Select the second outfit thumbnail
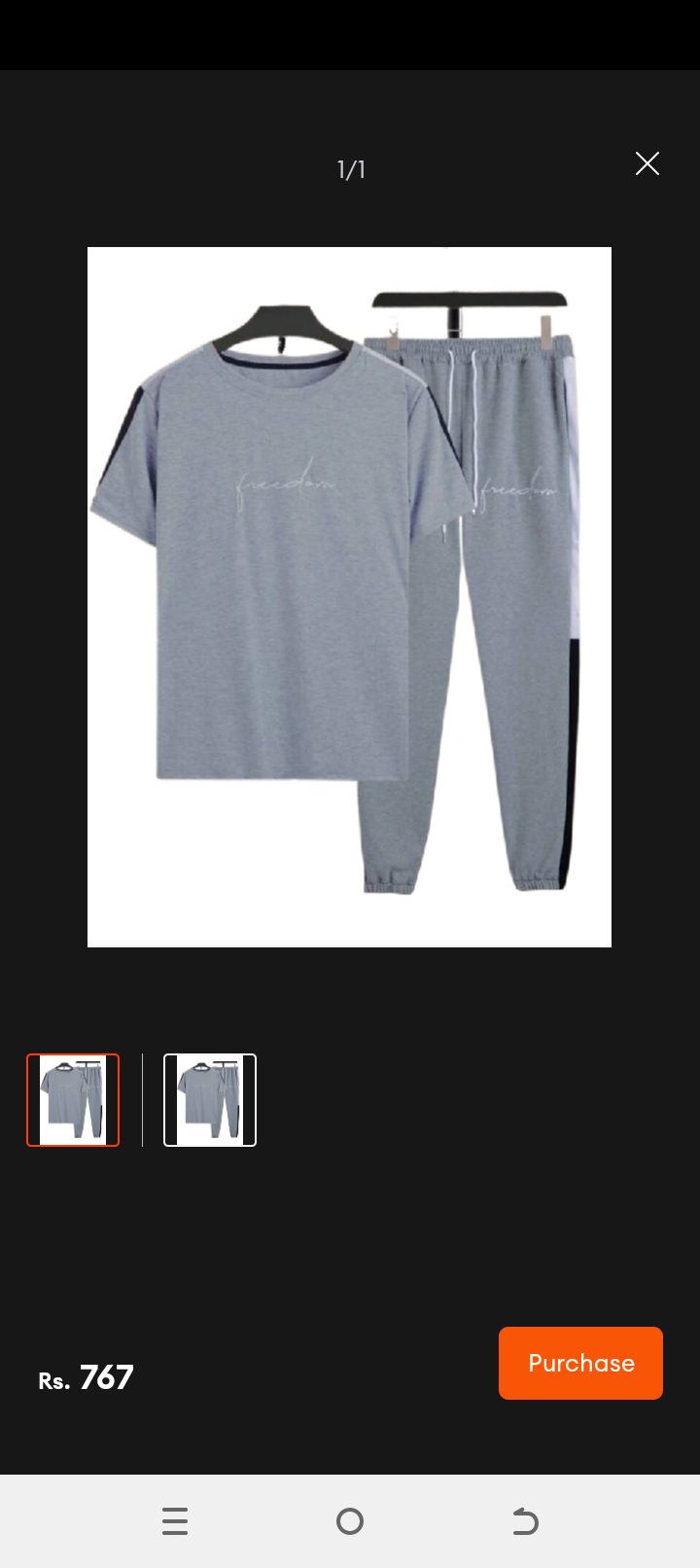The image size is (700, 1568). pos(210,1100)
